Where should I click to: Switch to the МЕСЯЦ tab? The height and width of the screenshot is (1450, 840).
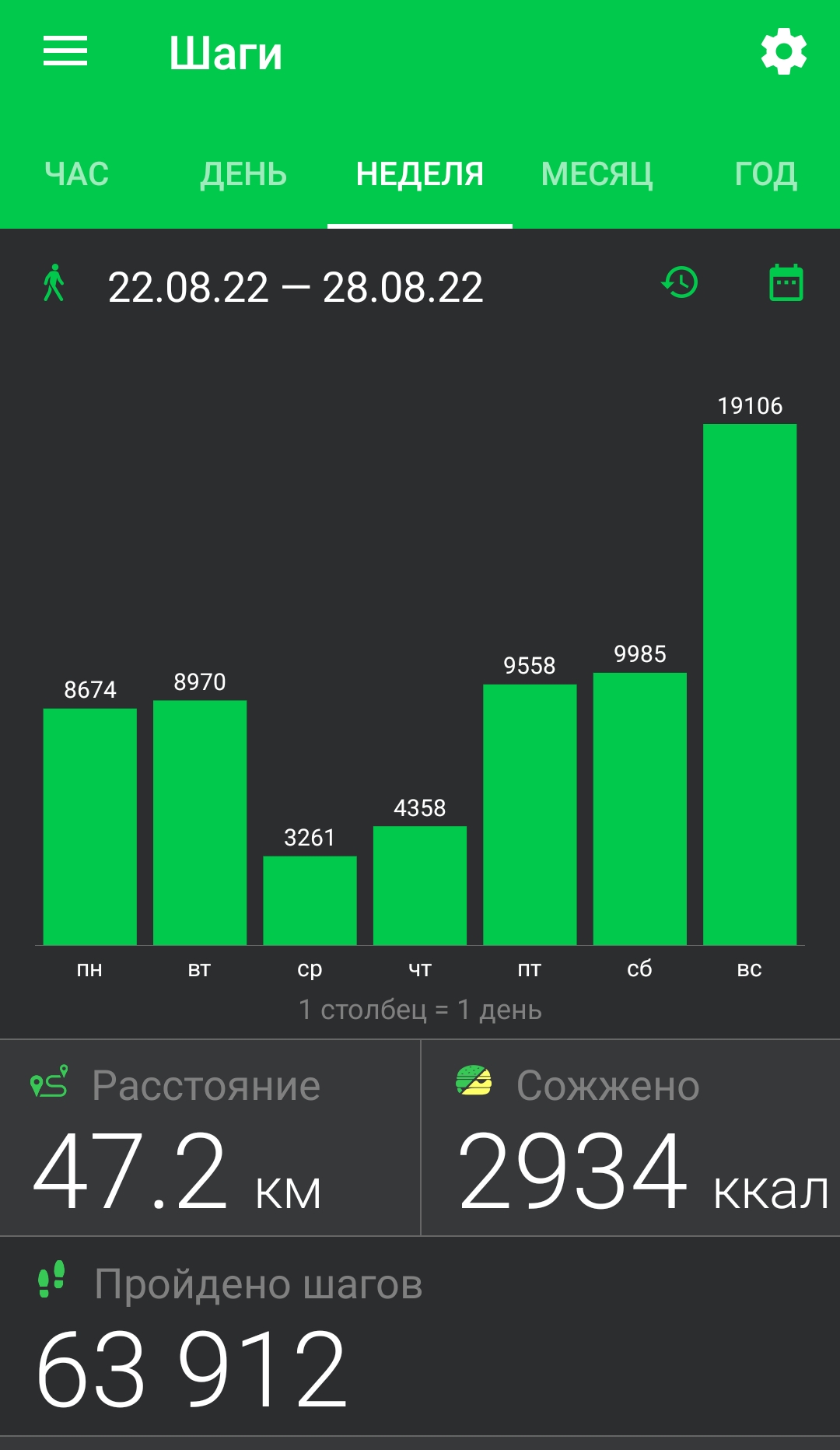[x=597, y=173]
